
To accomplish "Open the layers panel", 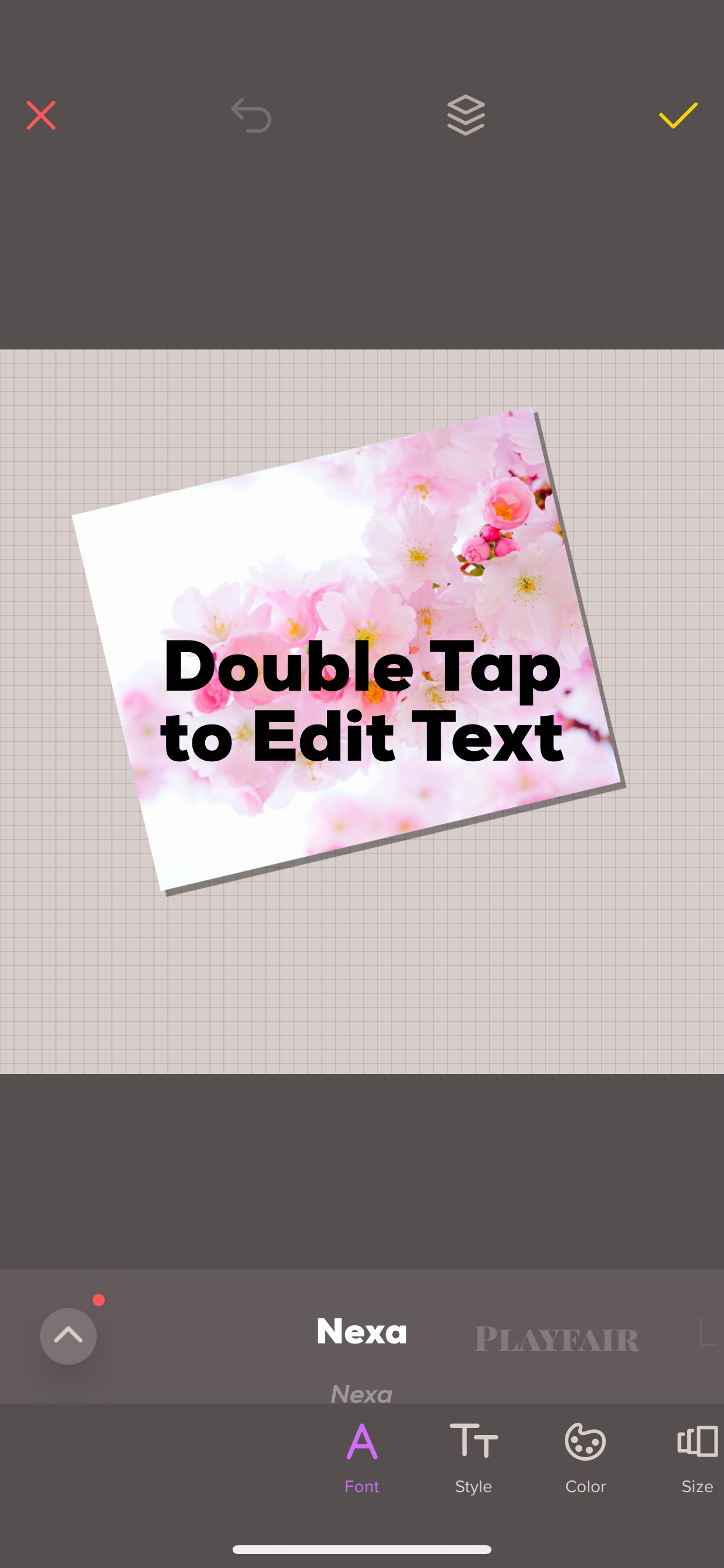I will tap(466, 115).
